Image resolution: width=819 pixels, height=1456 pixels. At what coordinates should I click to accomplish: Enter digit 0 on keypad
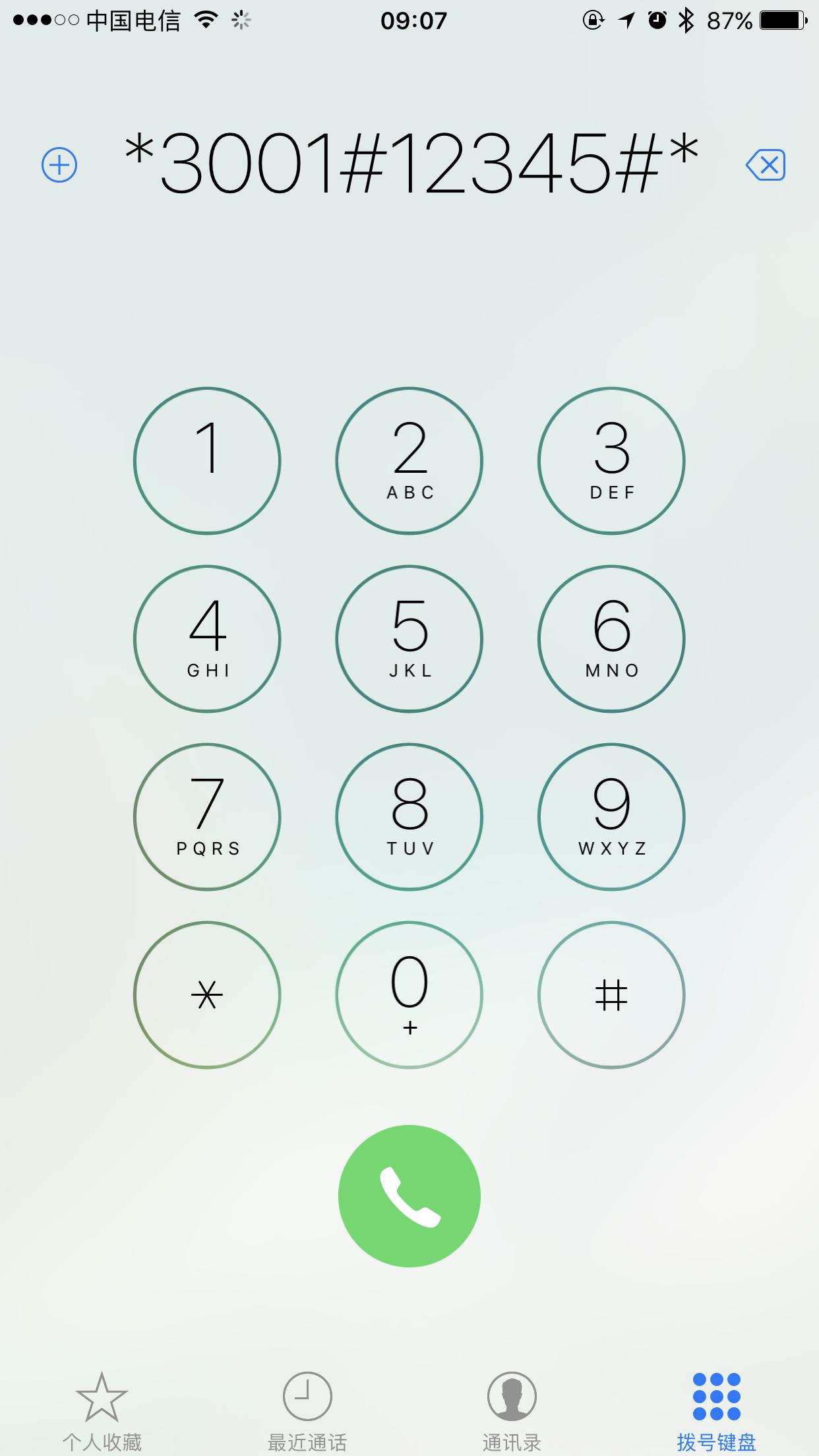point(409,994)
